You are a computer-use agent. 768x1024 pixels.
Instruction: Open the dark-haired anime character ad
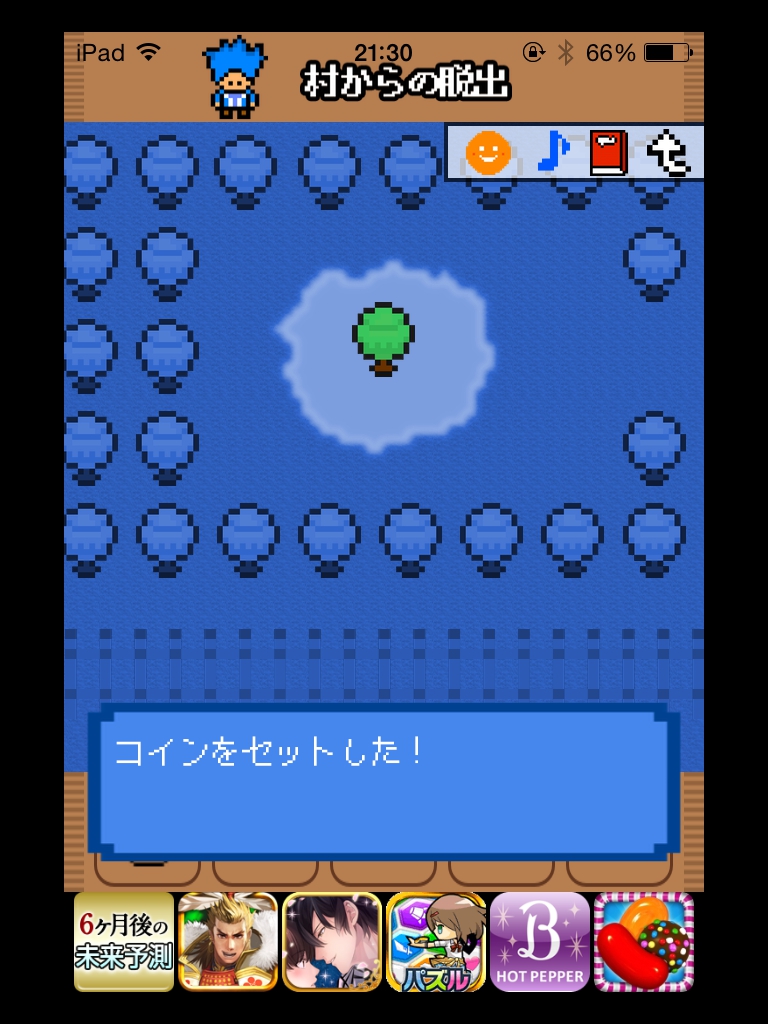point(332,942)
